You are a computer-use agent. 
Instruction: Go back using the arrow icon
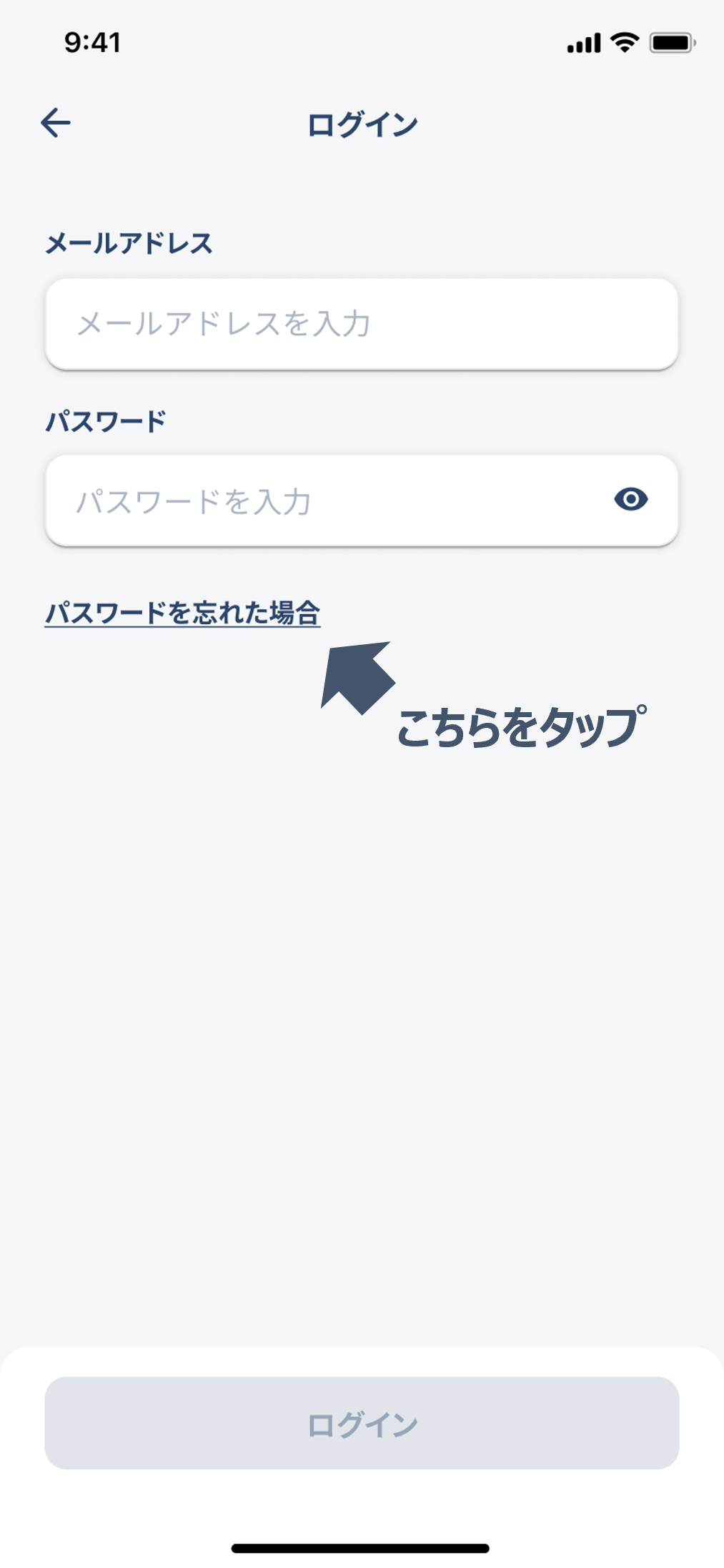click(56, 123)
